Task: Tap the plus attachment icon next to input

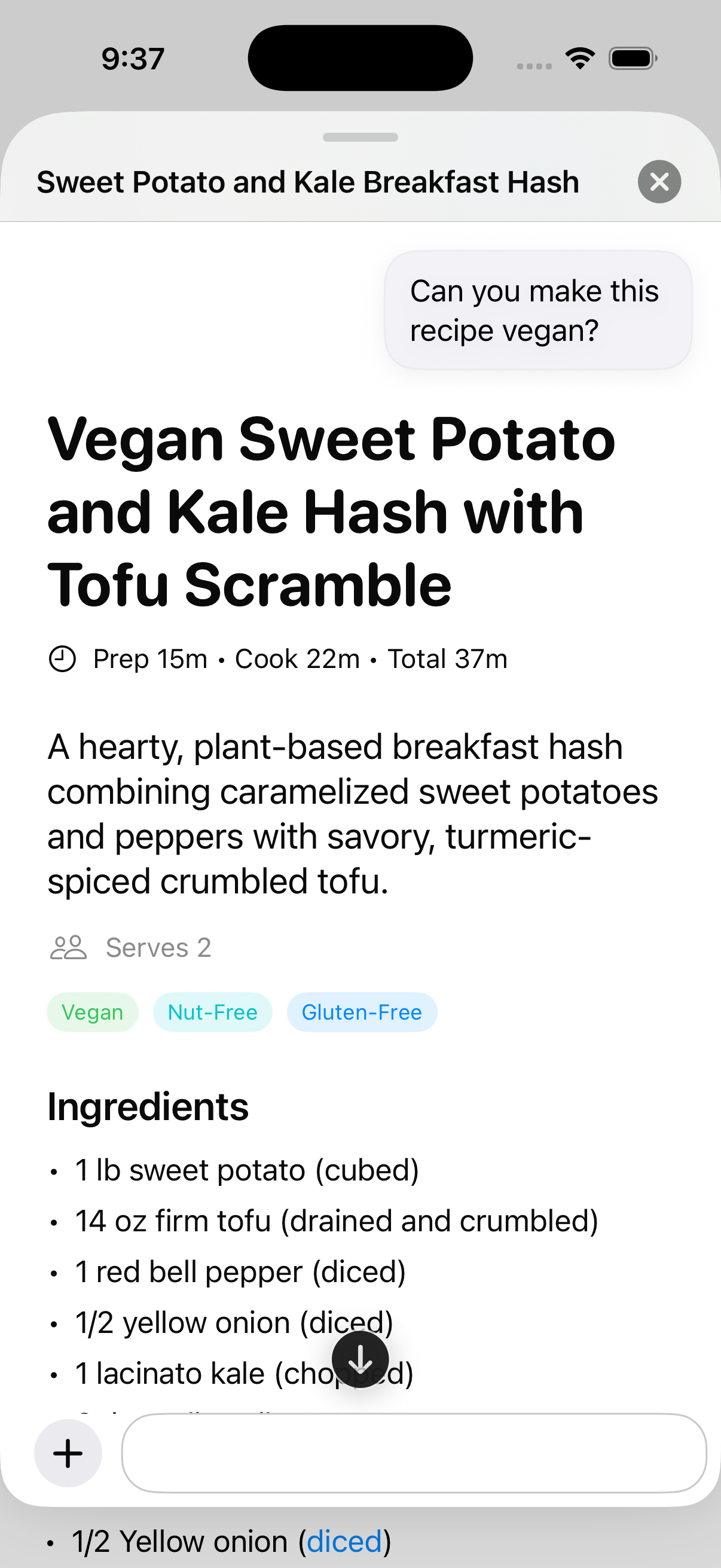Action: (x=67, y=1453)
